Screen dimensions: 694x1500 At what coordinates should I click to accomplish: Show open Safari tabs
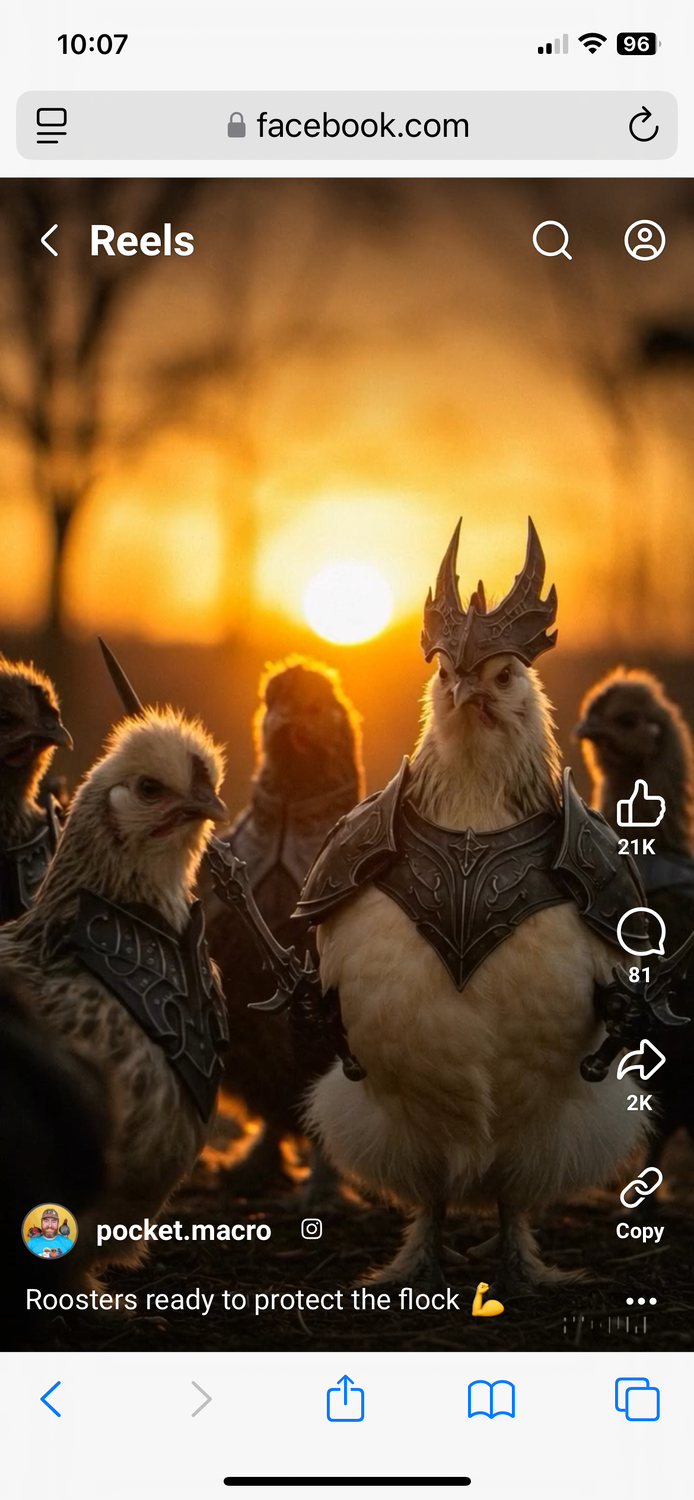[637, 1399]
